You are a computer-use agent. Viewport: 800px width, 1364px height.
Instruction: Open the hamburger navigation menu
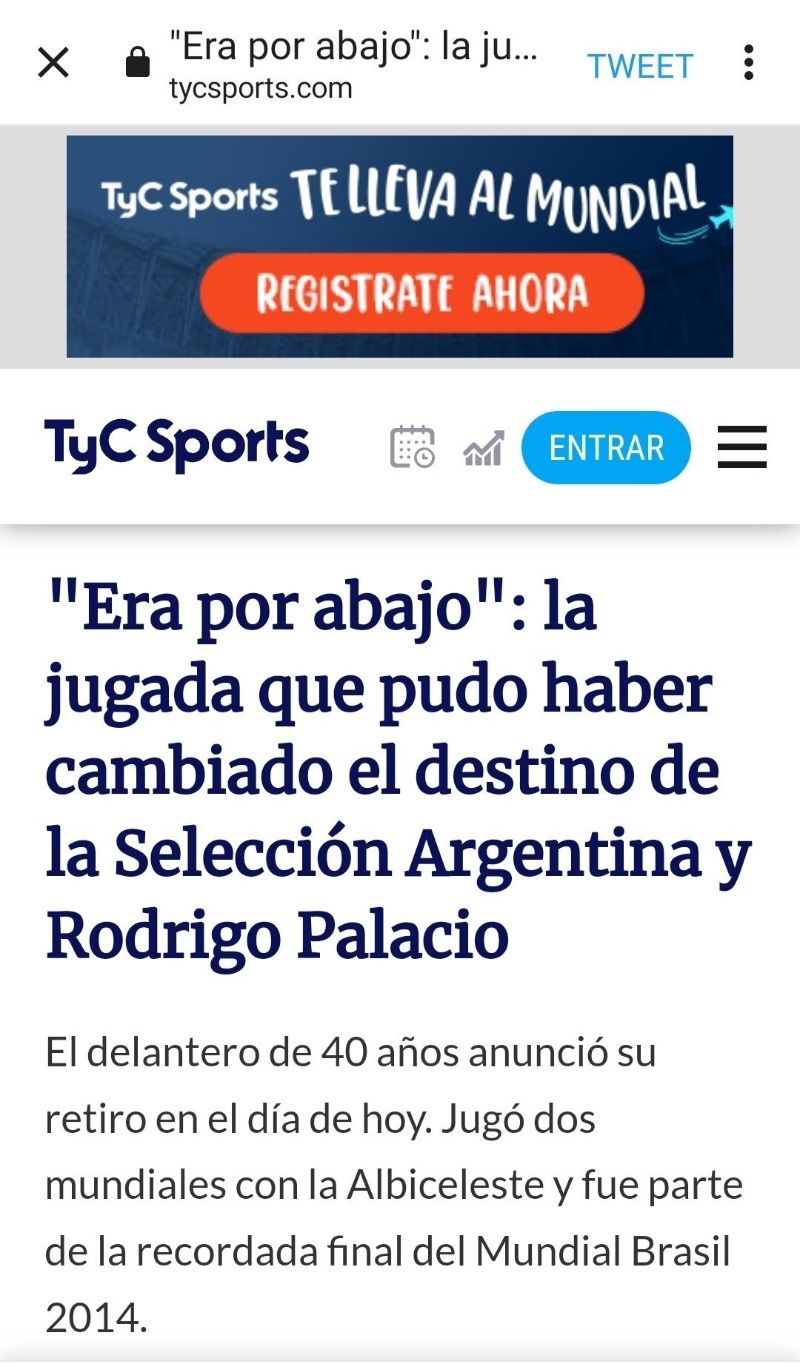pos(742,447)
